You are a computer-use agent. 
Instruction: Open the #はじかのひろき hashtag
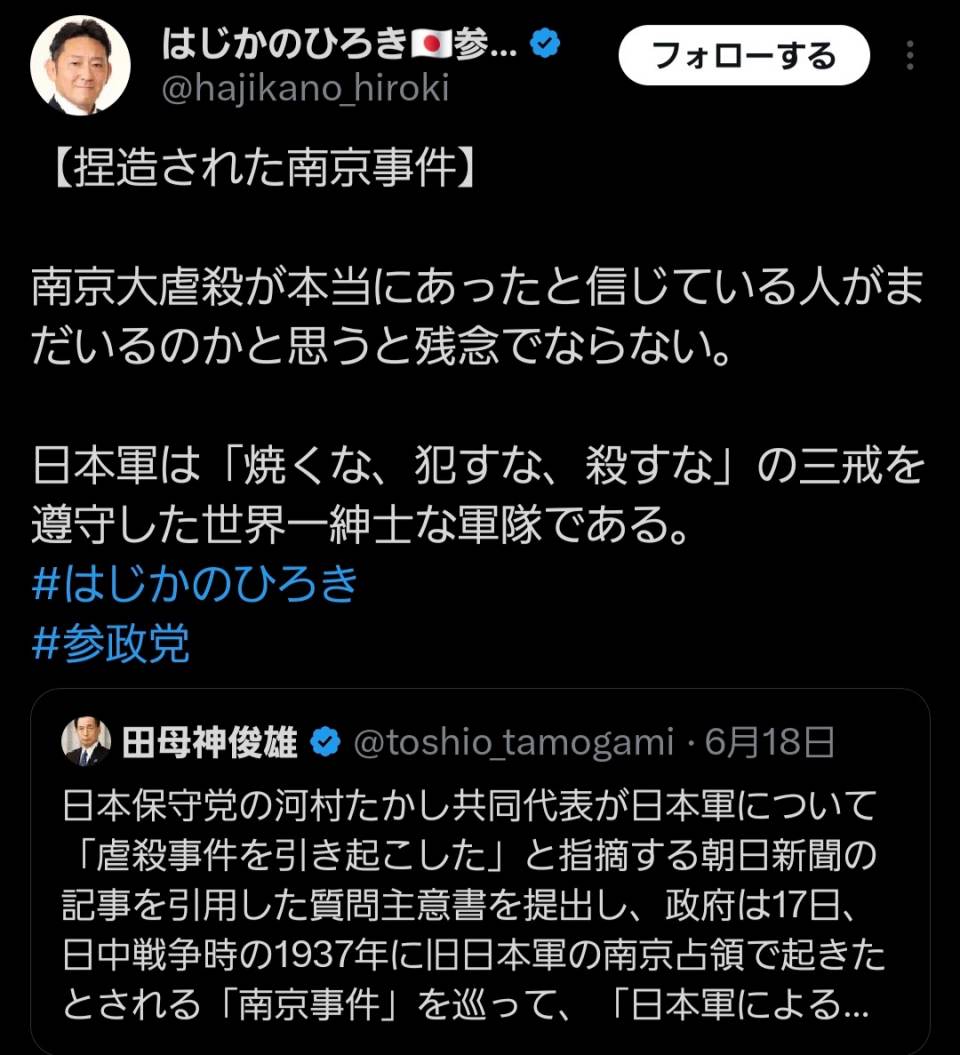pos(195,586)
